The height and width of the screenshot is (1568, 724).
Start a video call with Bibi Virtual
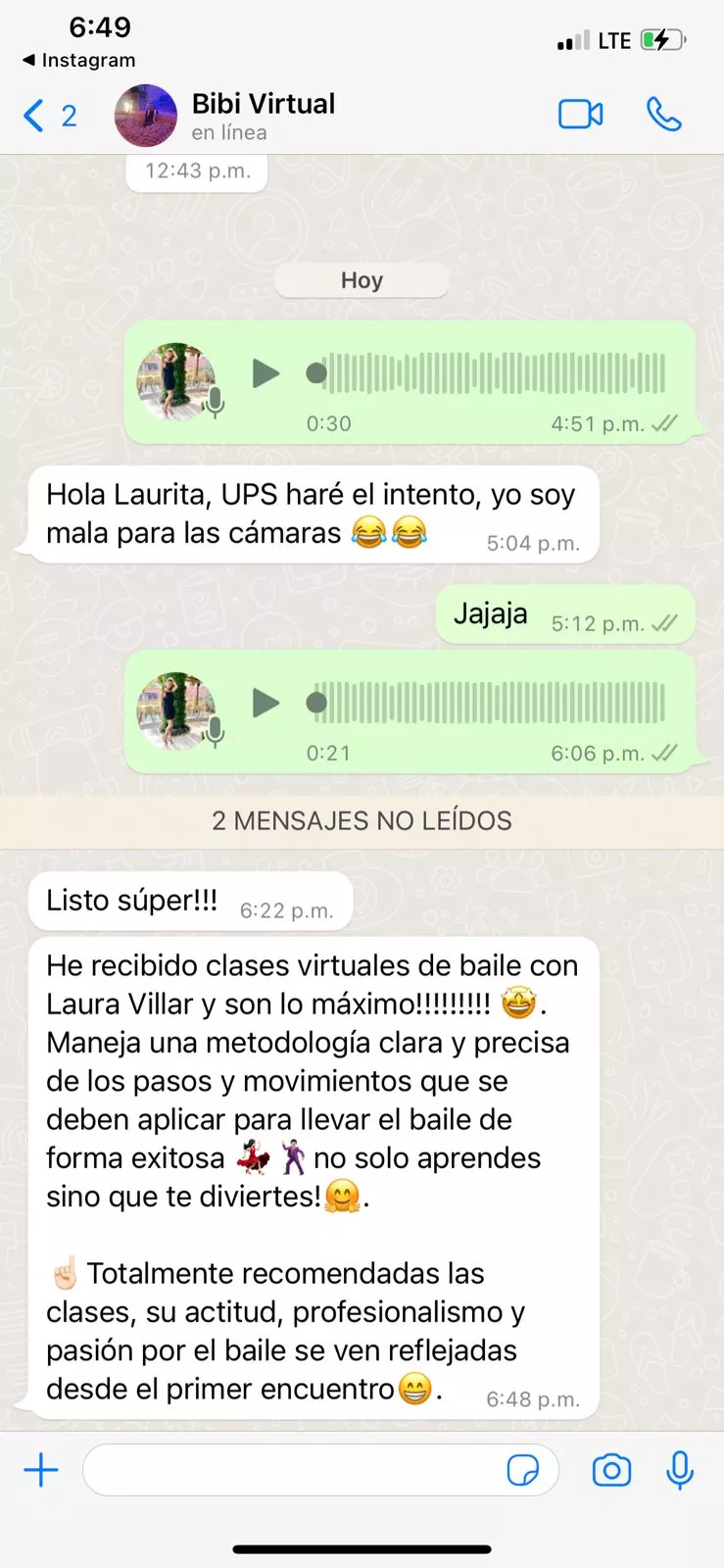580,115
